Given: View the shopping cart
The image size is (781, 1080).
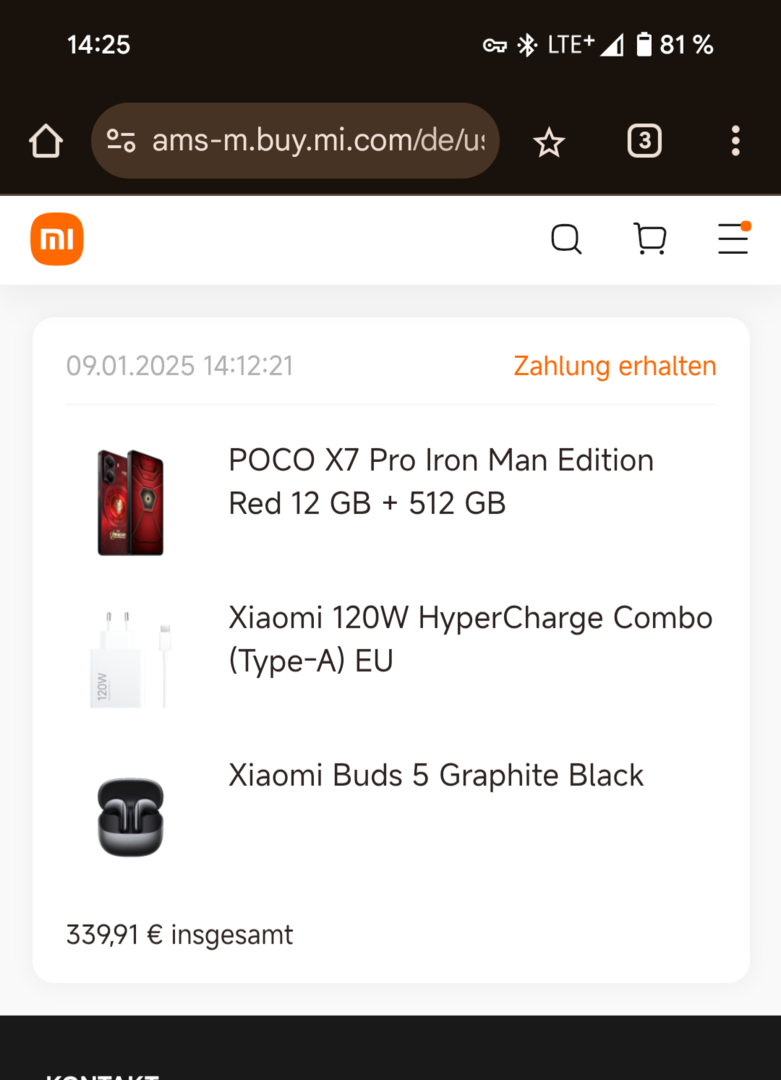Looking at the screenshot, I should (x=650, y=239).
